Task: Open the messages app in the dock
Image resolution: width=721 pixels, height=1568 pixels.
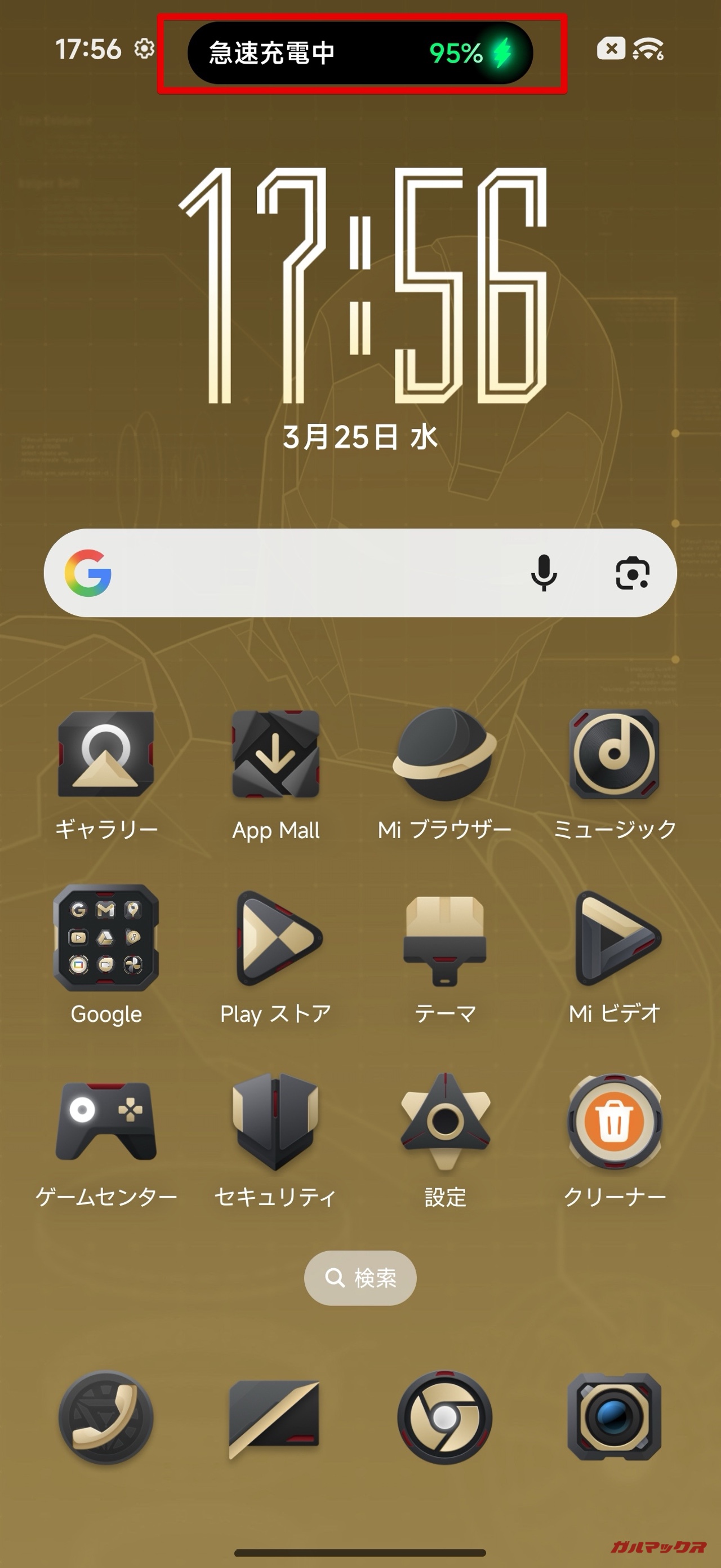Action: (x=275, y=1417)
